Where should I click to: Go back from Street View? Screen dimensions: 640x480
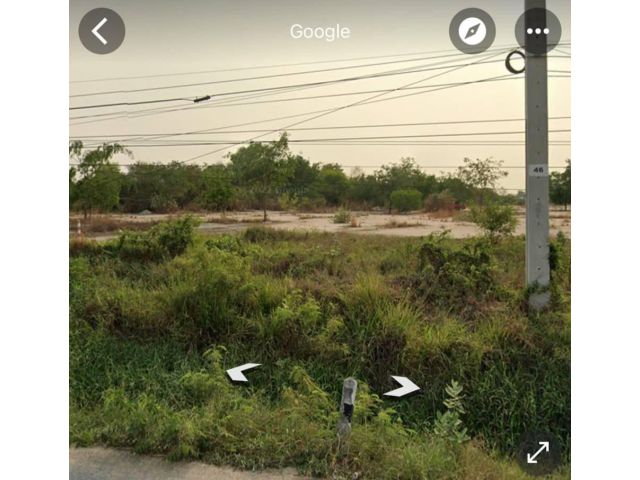coord(101,31)
